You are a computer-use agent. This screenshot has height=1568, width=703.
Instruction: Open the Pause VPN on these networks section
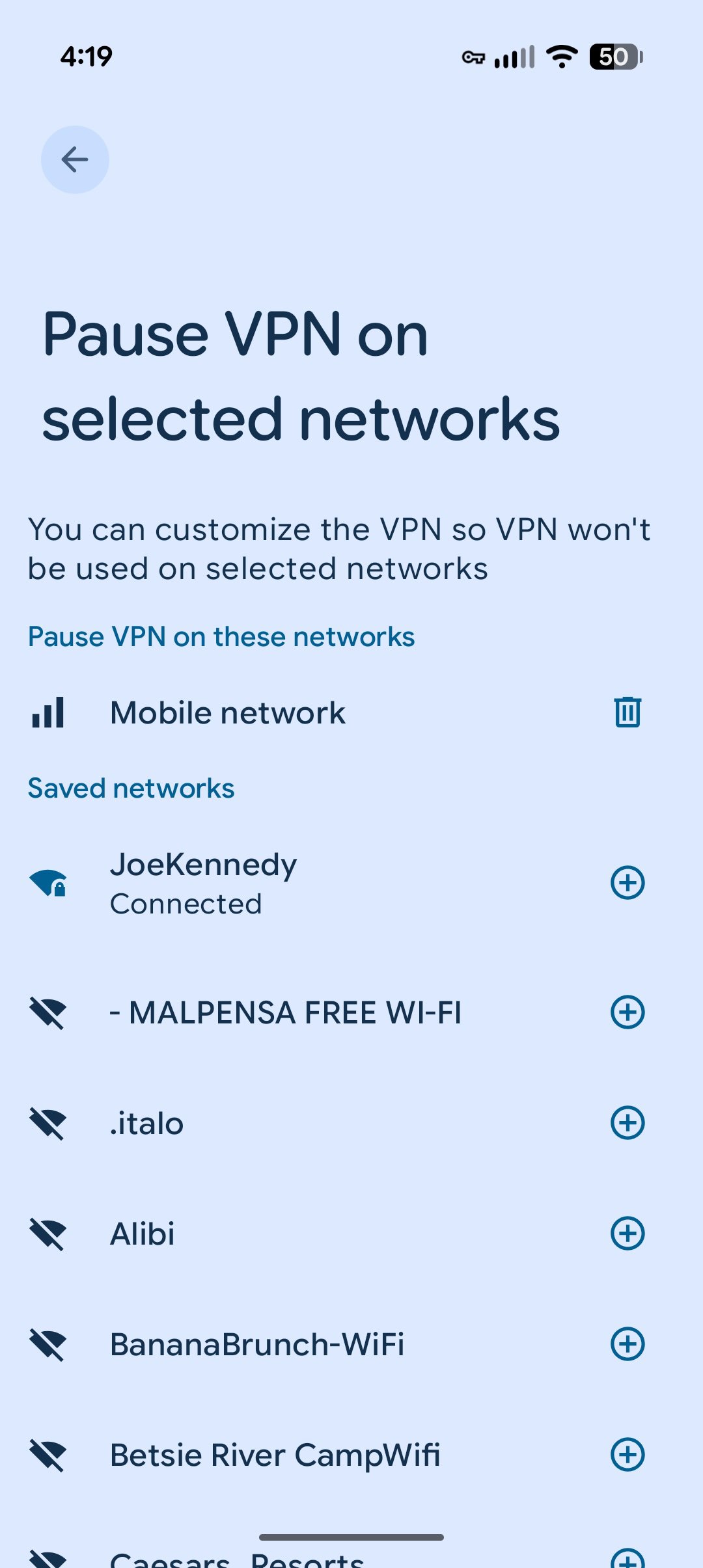tap(221, 636)
